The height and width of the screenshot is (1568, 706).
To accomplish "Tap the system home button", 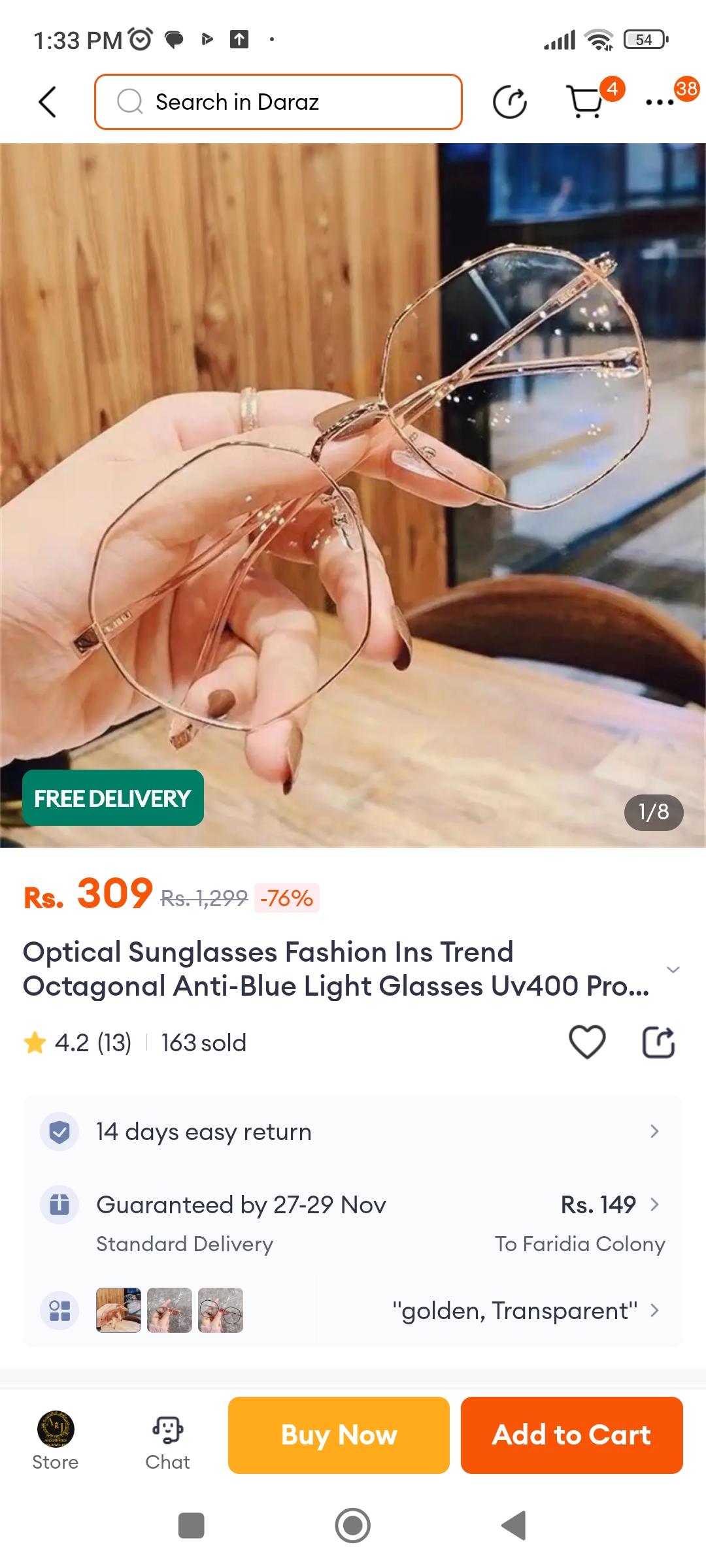I will tap(353, 1526).
